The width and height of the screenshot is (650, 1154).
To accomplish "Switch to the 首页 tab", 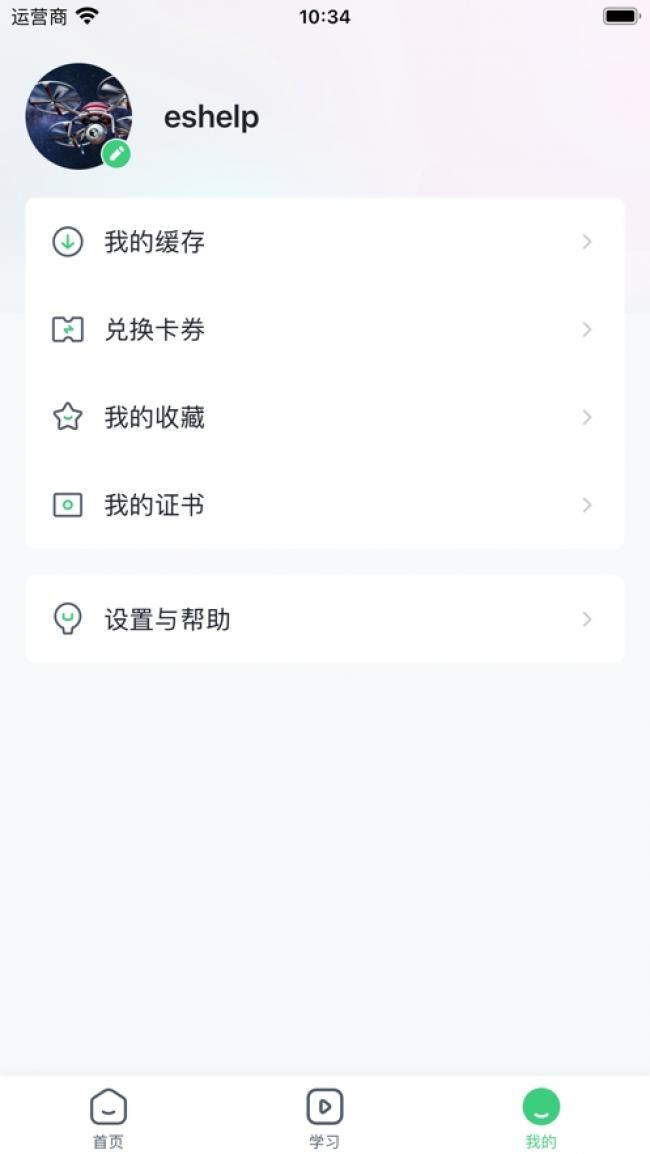I will click(108, 1117).
